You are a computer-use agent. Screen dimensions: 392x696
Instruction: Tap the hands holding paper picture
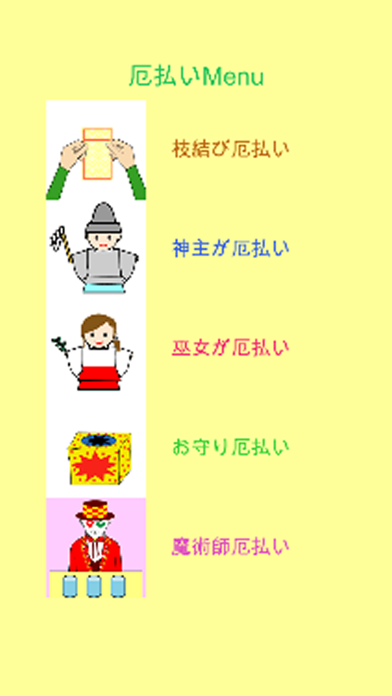[96, 150]
